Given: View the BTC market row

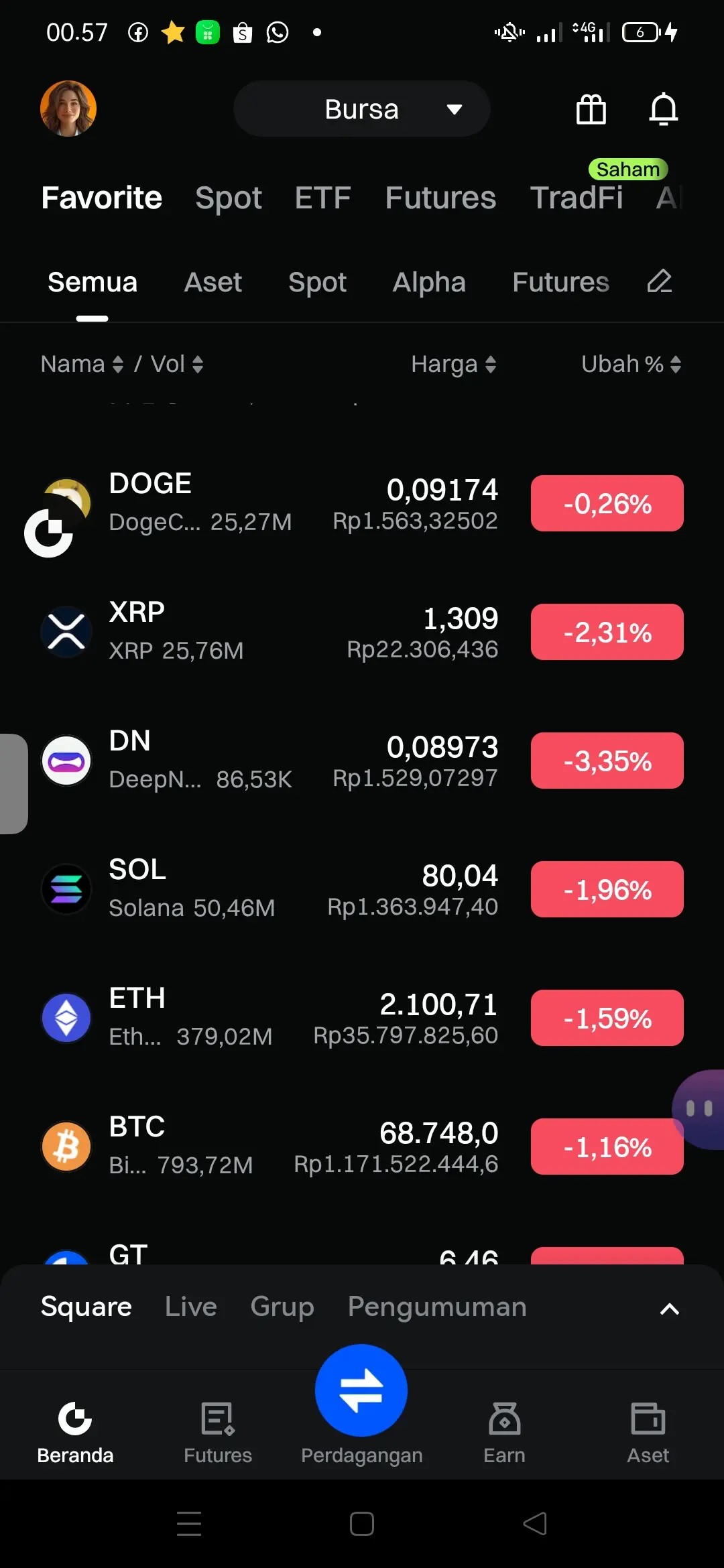Looking at the screenshot, I should (268, 1146).
